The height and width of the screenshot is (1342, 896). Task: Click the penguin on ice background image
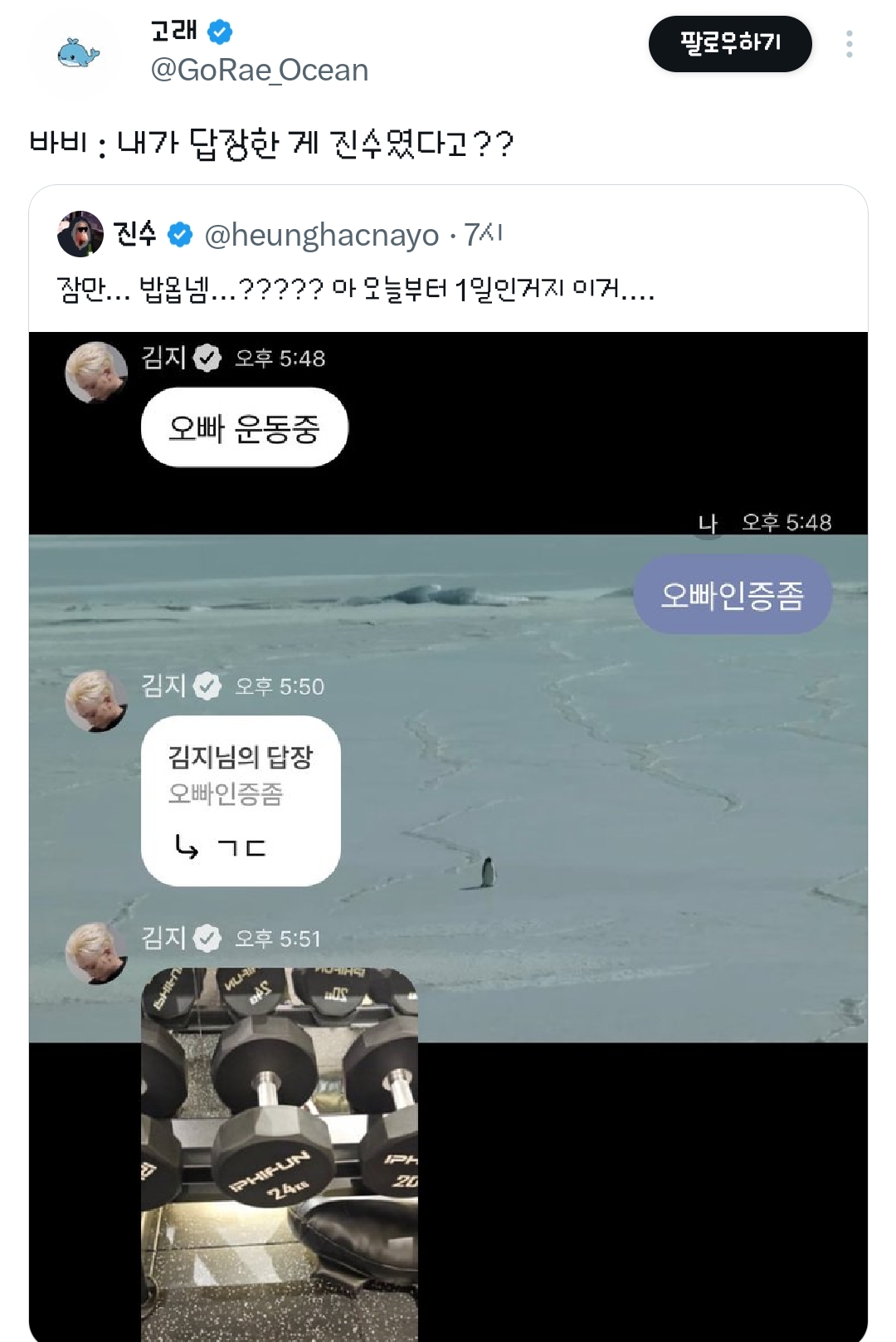581,788
